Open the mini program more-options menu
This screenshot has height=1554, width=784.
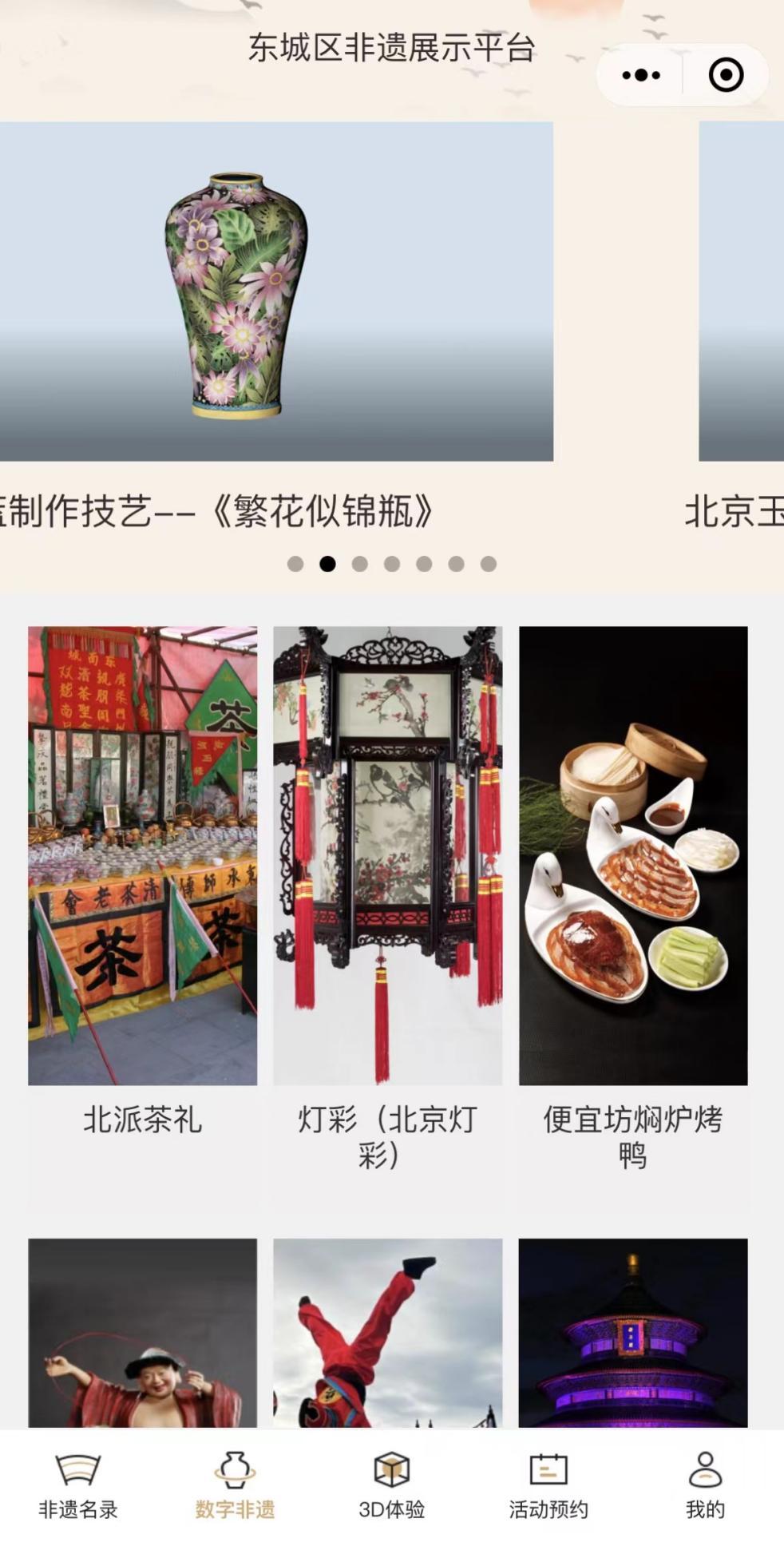tap(641, 76)
